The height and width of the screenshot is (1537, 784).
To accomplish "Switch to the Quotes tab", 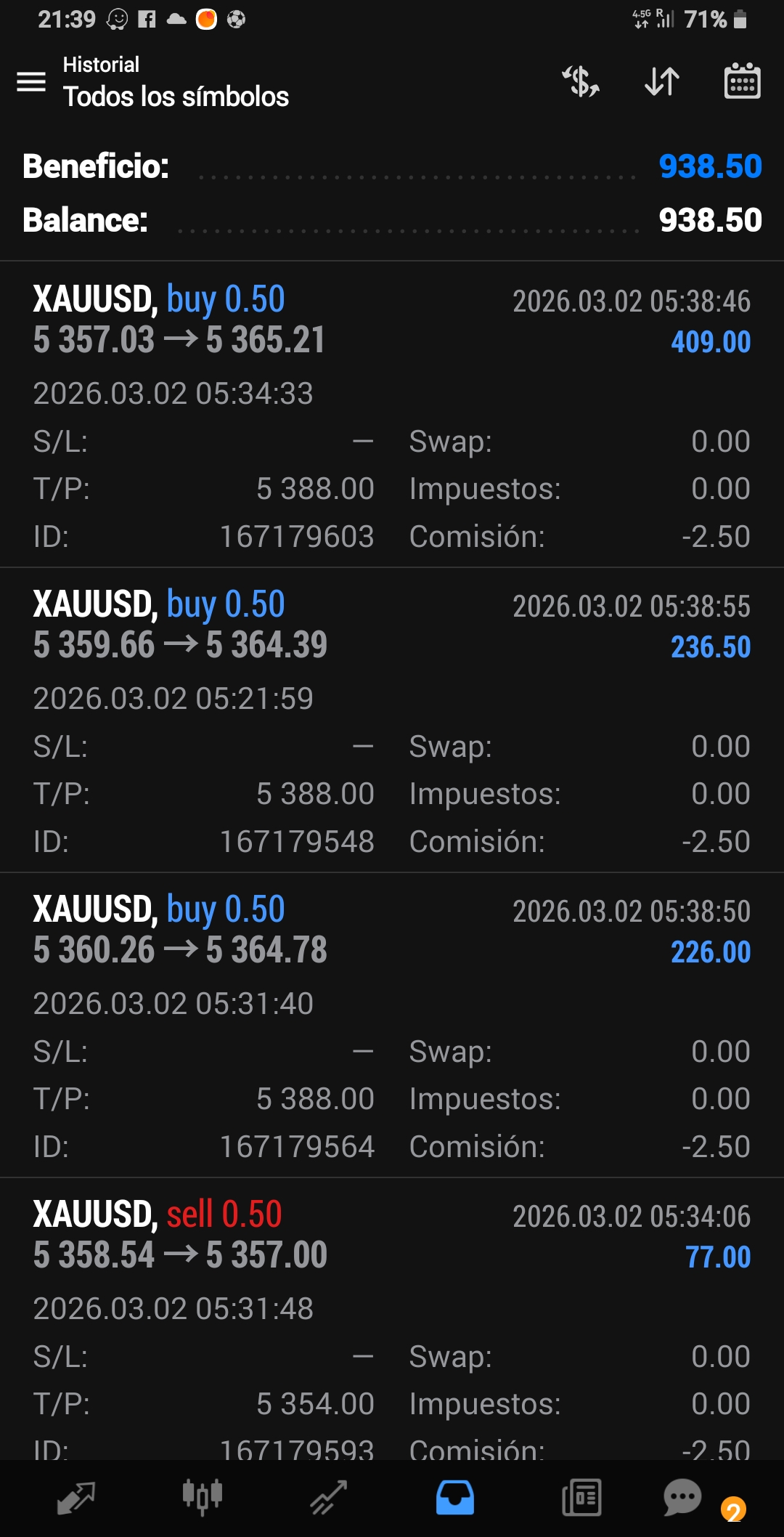I will 76,1498.
